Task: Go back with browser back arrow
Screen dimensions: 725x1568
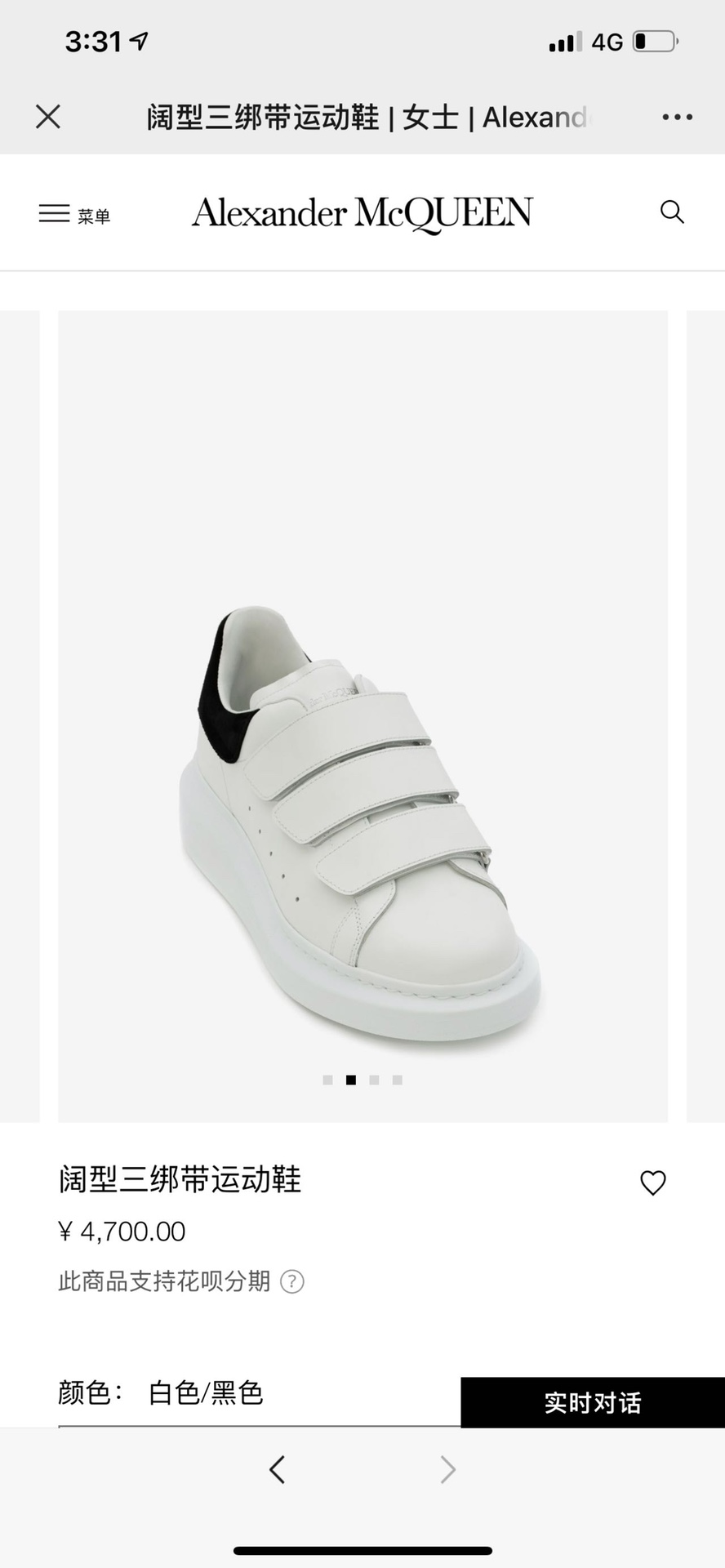Action: tap(277, 1469)
